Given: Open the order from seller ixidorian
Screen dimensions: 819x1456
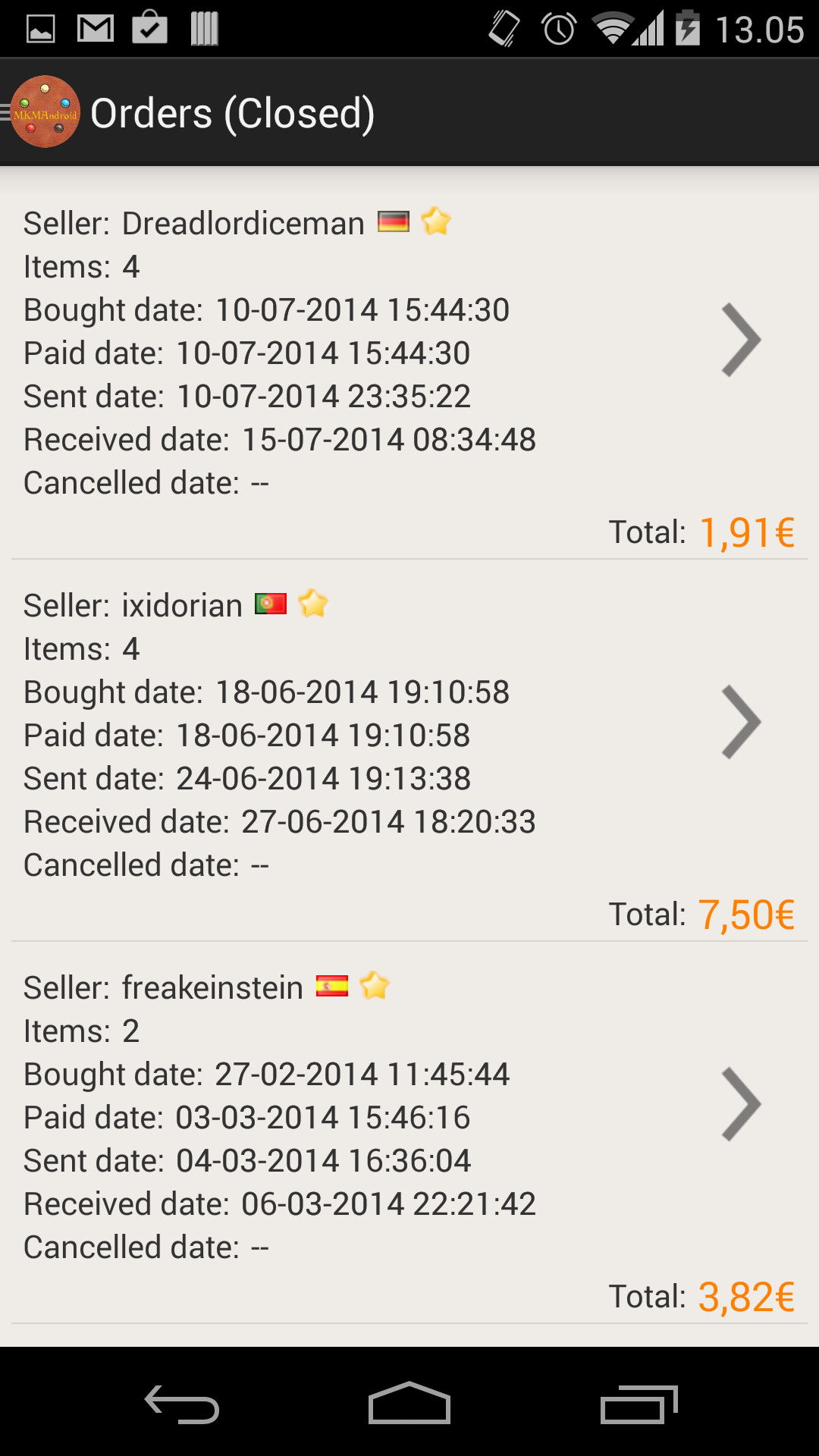Looking at the screenshot, I should pyautogui.click(x=409, y=752).
